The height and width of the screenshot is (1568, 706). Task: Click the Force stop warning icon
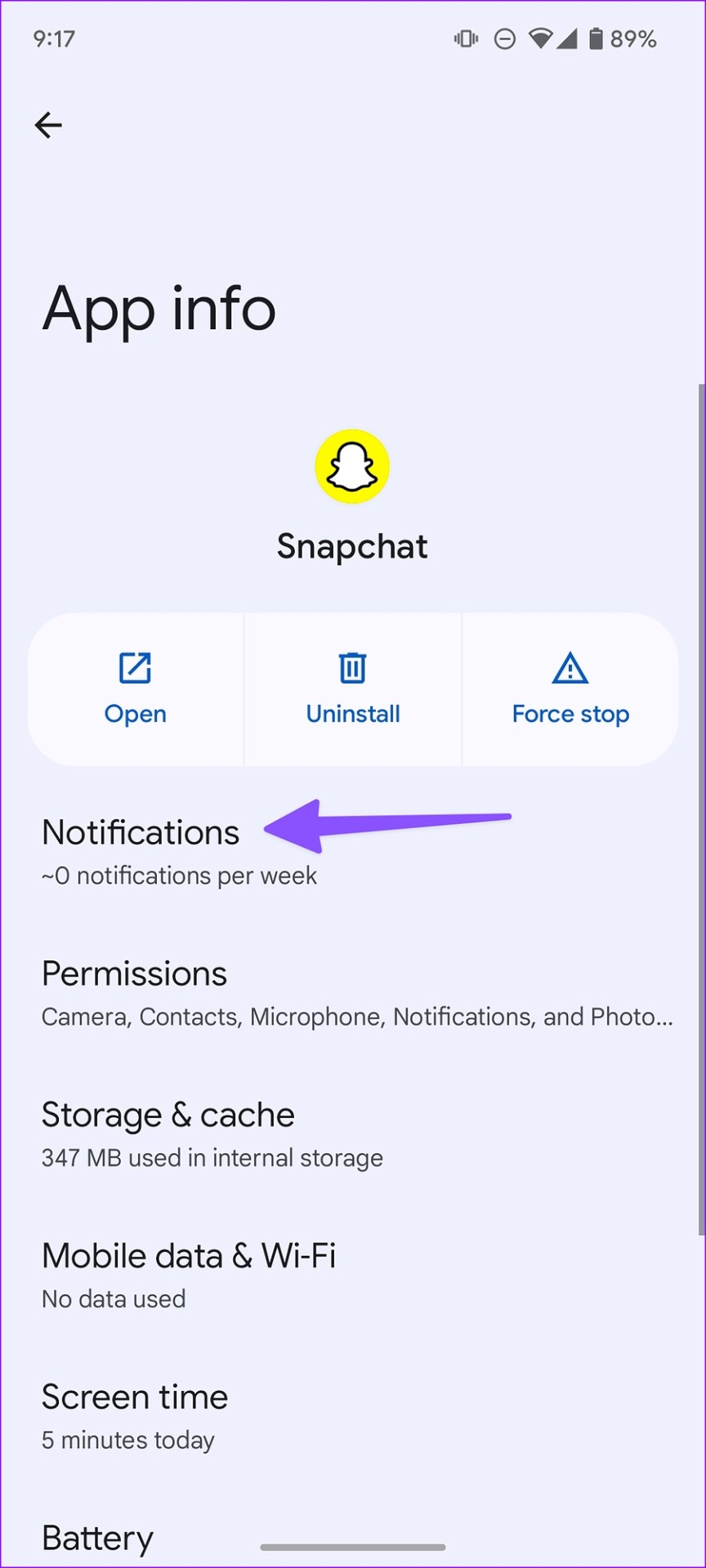(570, 668)
